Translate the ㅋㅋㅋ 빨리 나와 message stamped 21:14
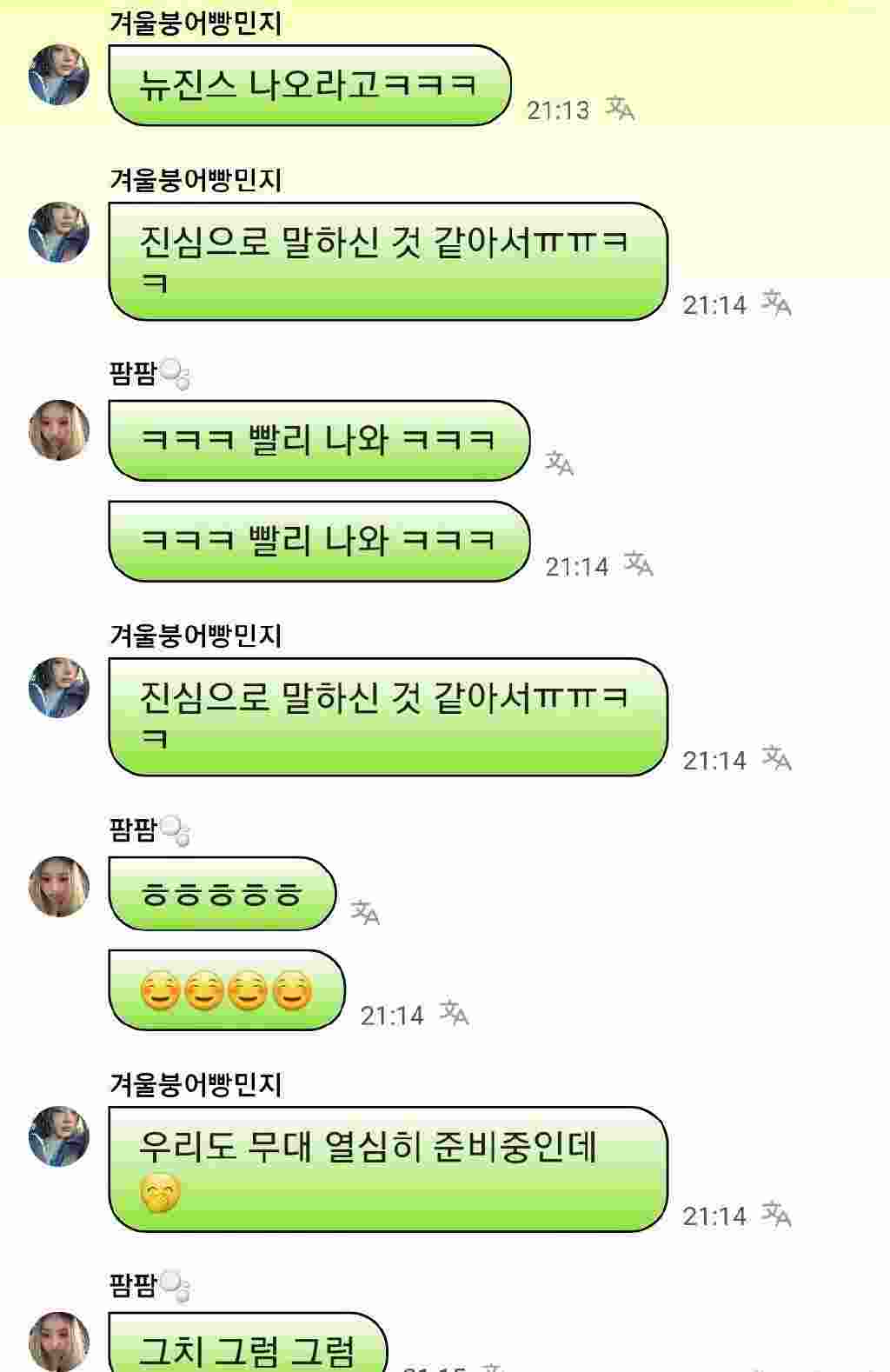This screenshot has width=890, height=1372. click(639, 564)
